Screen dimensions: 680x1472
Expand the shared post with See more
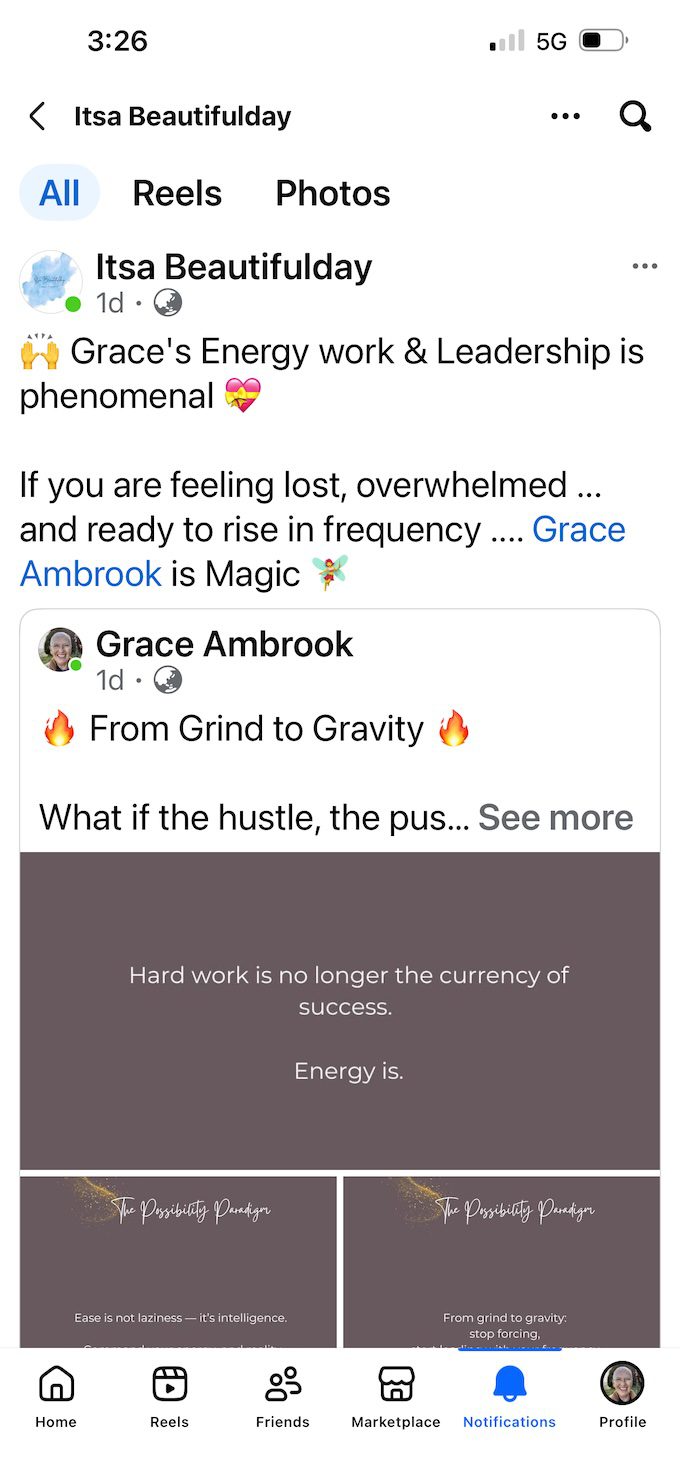click(555, 818)
